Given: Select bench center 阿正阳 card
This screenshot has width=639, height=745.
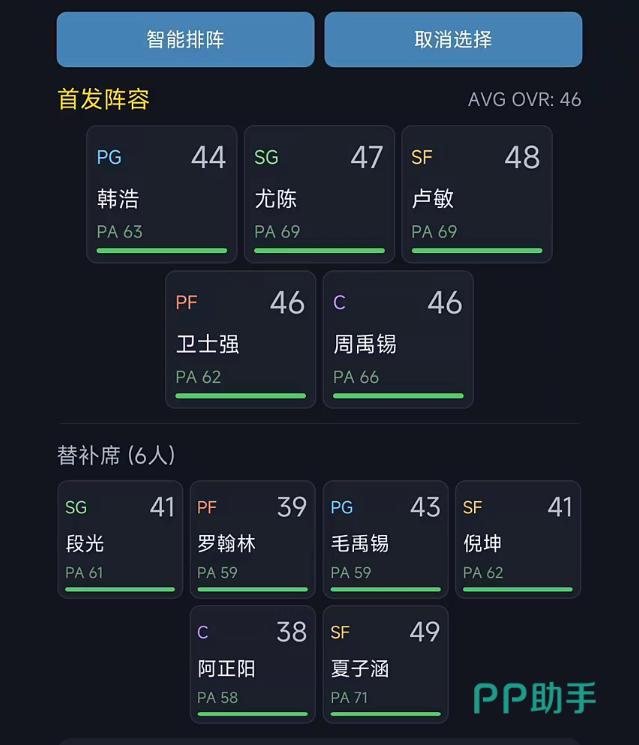Looking at the screenshot, I should click(252, 664).
